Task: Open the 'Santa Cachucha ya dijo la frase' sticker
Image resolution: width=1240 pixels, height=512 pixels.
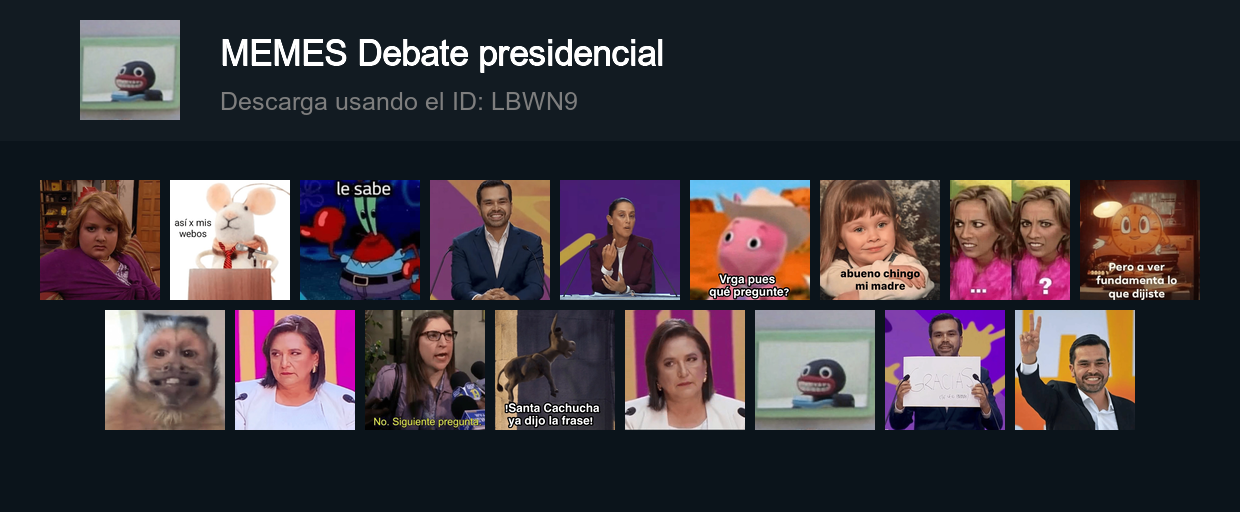Action: click(555, 370)
